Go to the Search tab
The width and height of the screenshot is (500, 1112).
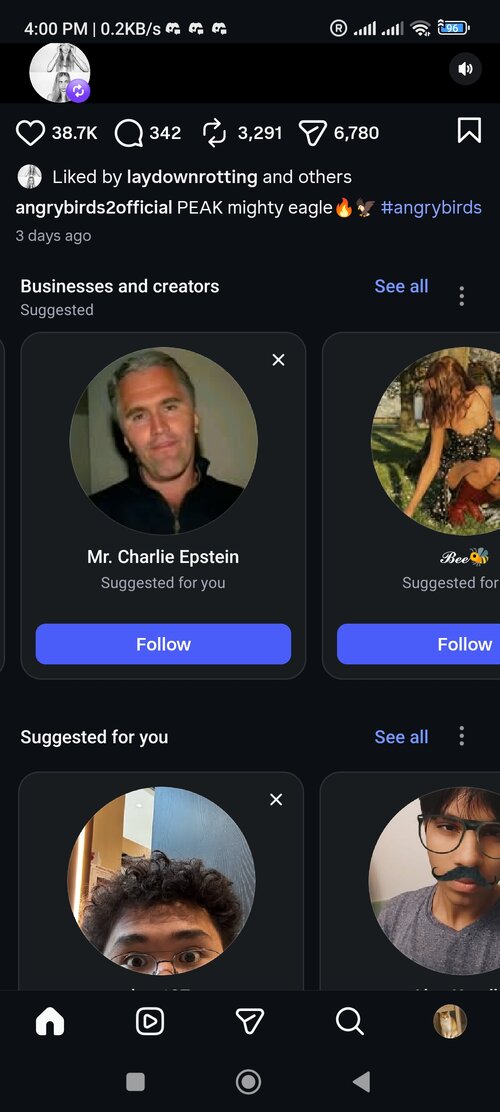pos(350,1021)
